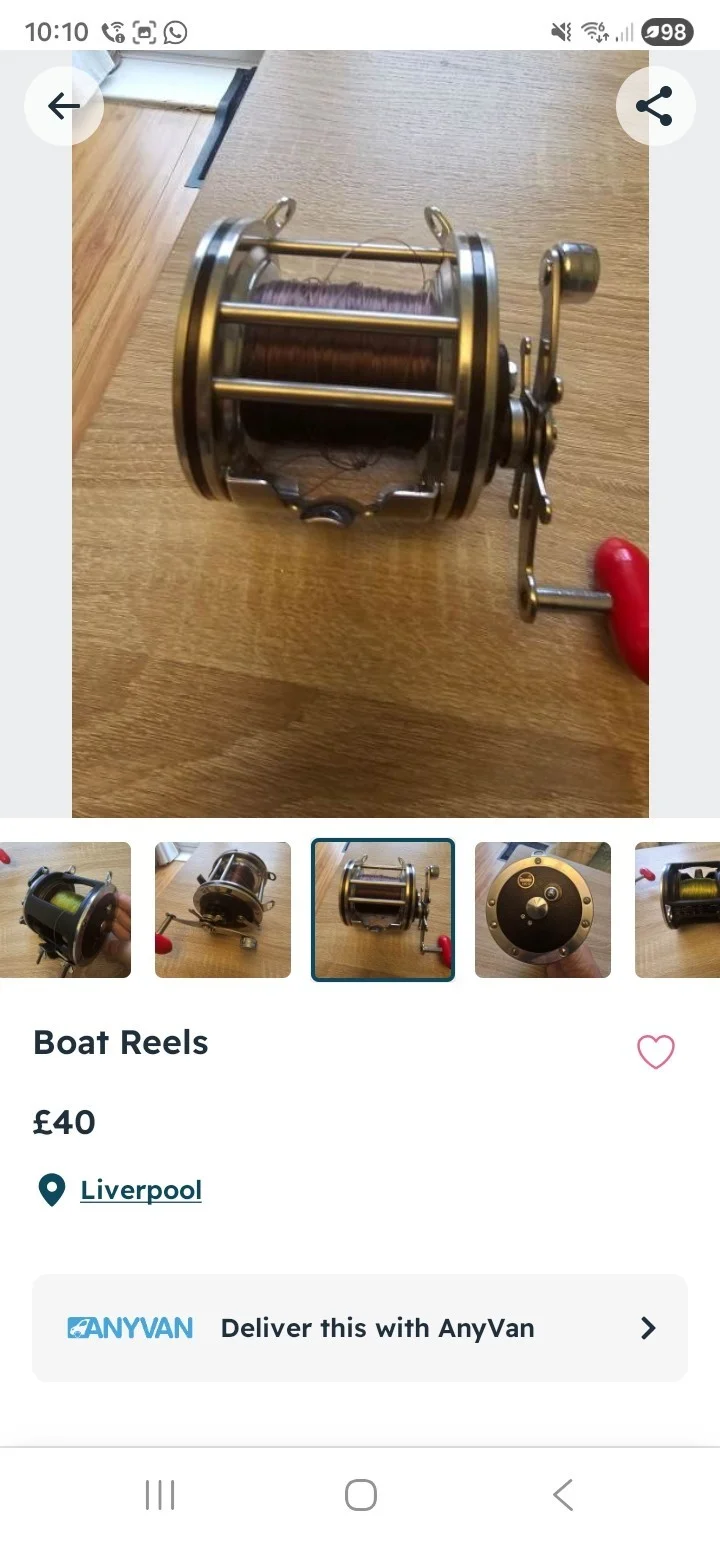Select thumbnail showing reel side plate
The image size is (720, 1544).
[542, 910]
